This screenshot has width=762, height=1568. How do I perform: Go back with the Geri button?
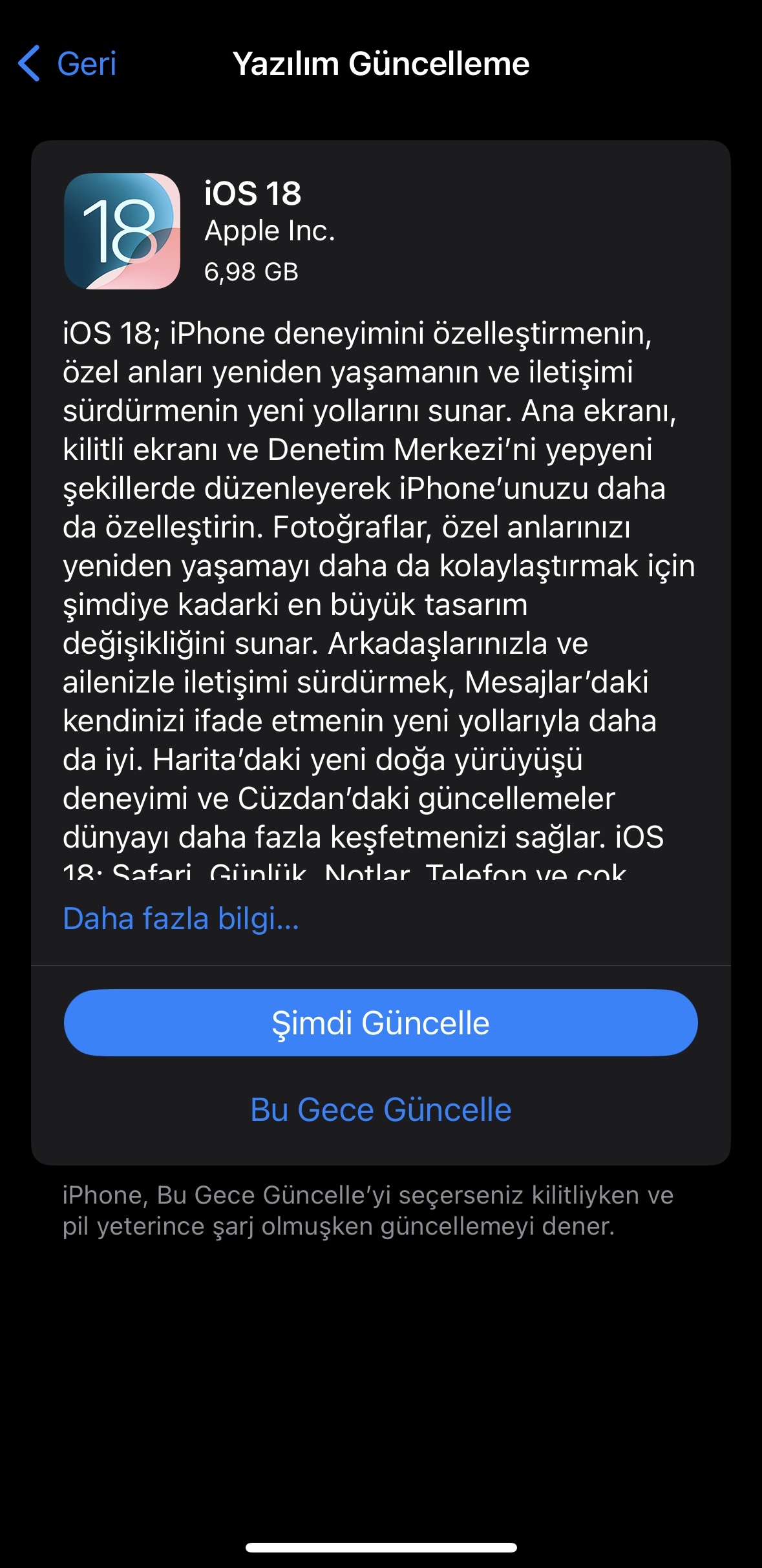(67, 63)
